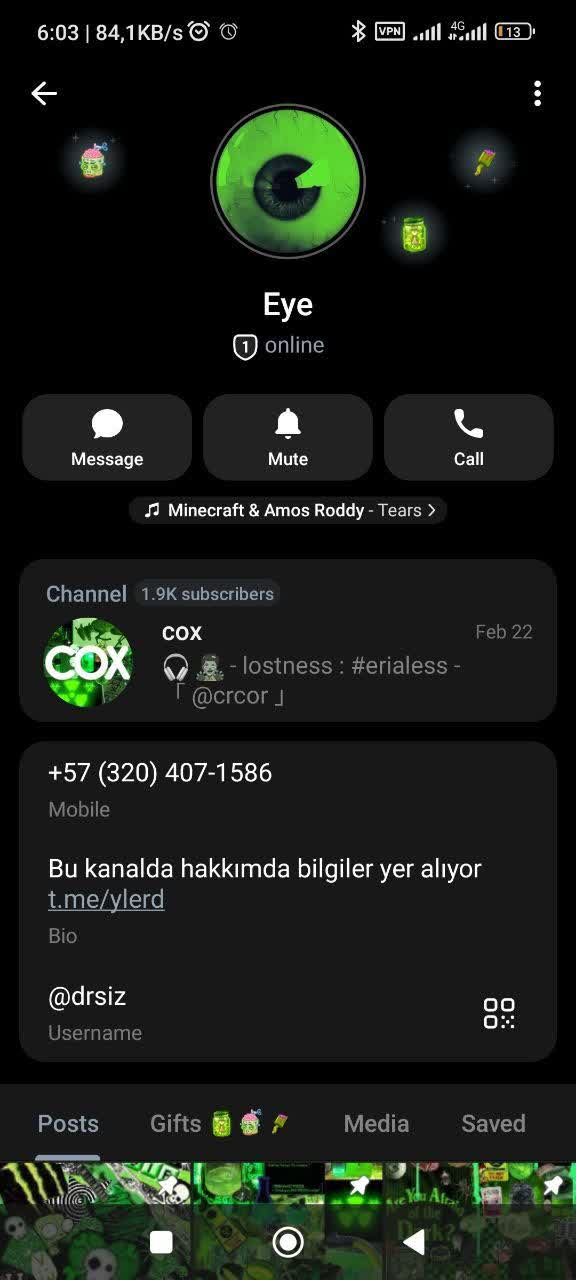Go to the system home screen

coord(288,1242)
